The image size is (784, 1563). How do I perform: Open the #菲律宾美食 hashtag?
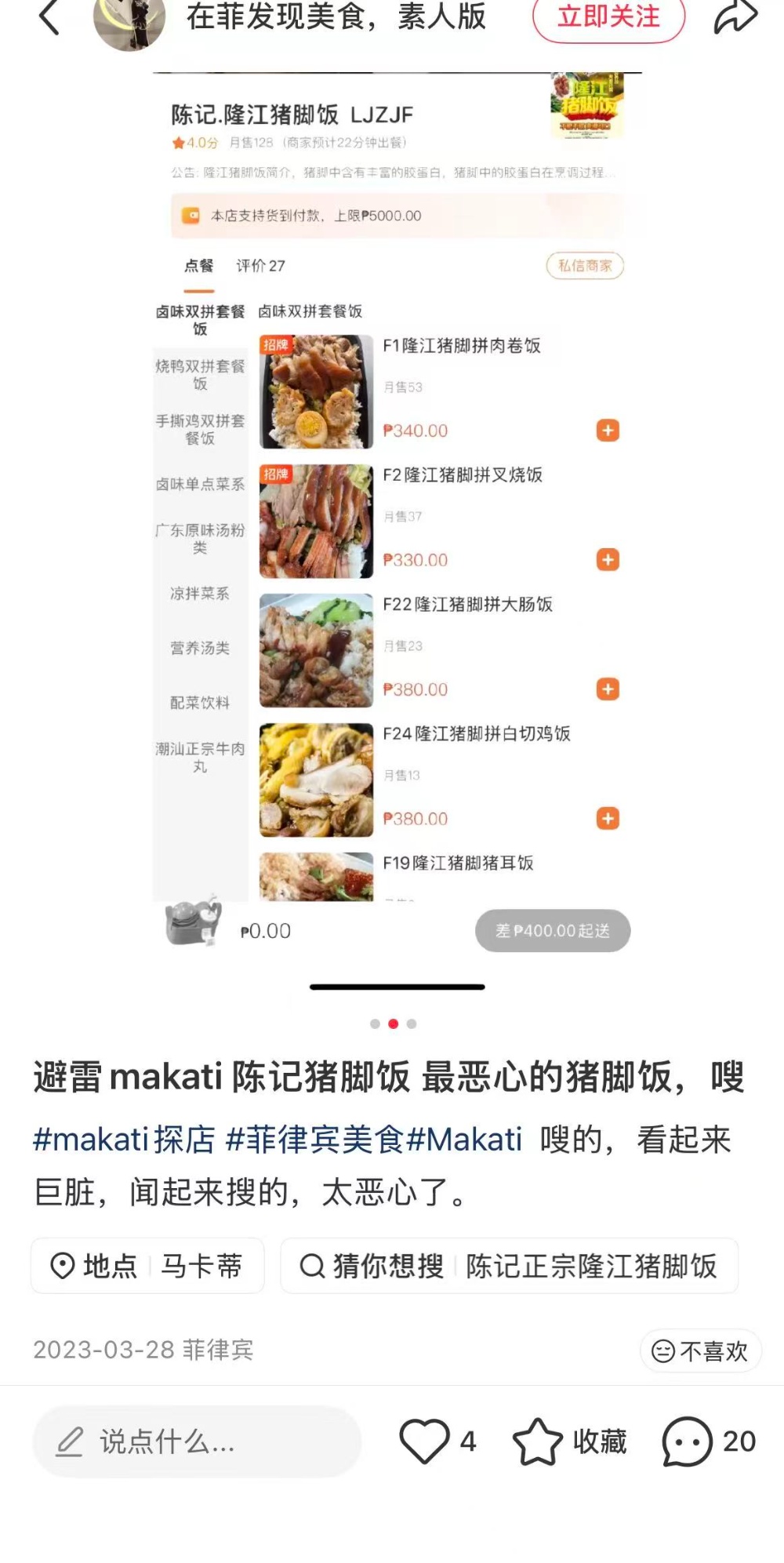tap(314, 1140)
